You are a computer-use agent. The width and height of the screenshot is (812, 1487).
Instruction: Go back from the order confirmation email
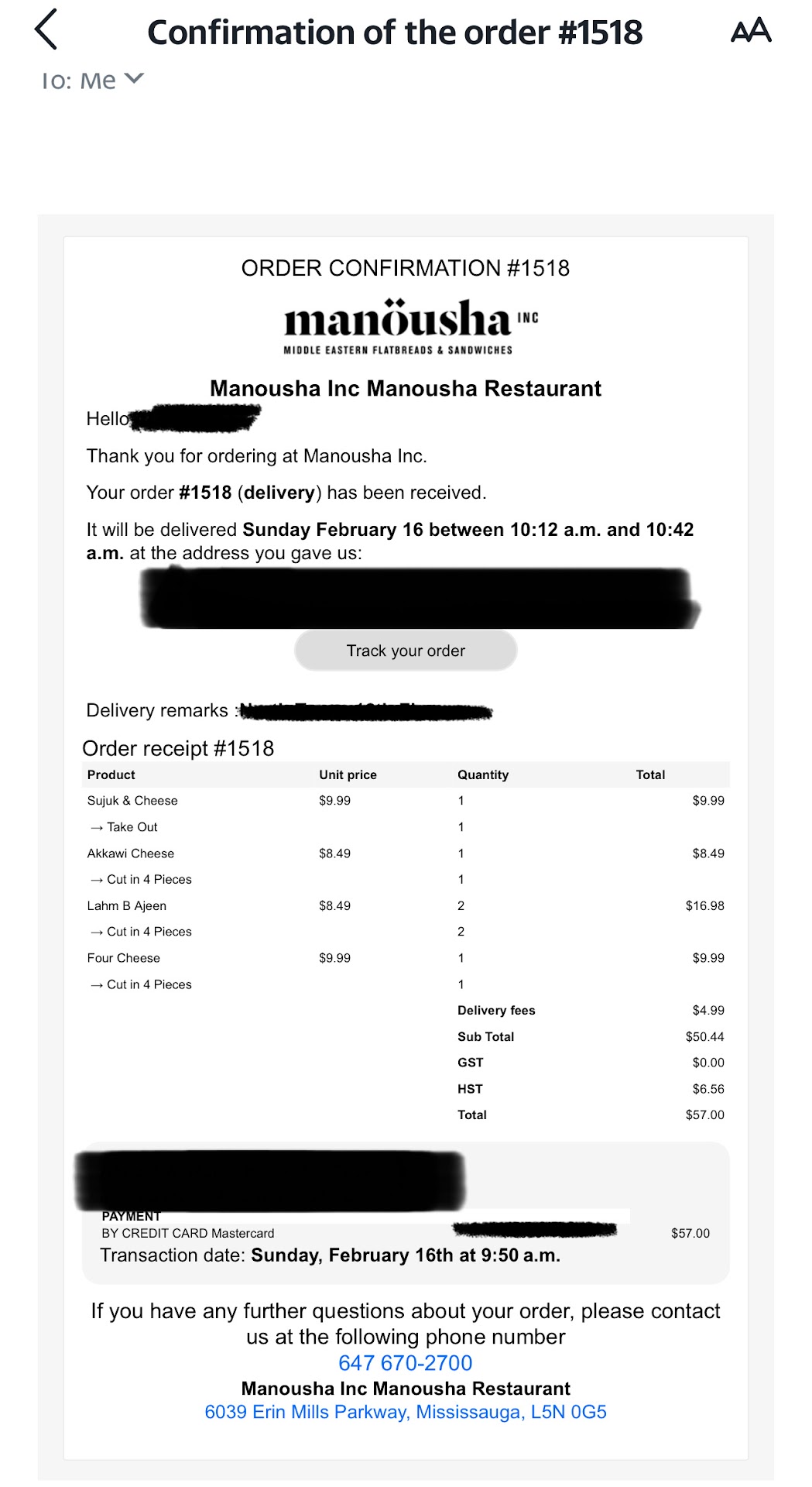46,30
